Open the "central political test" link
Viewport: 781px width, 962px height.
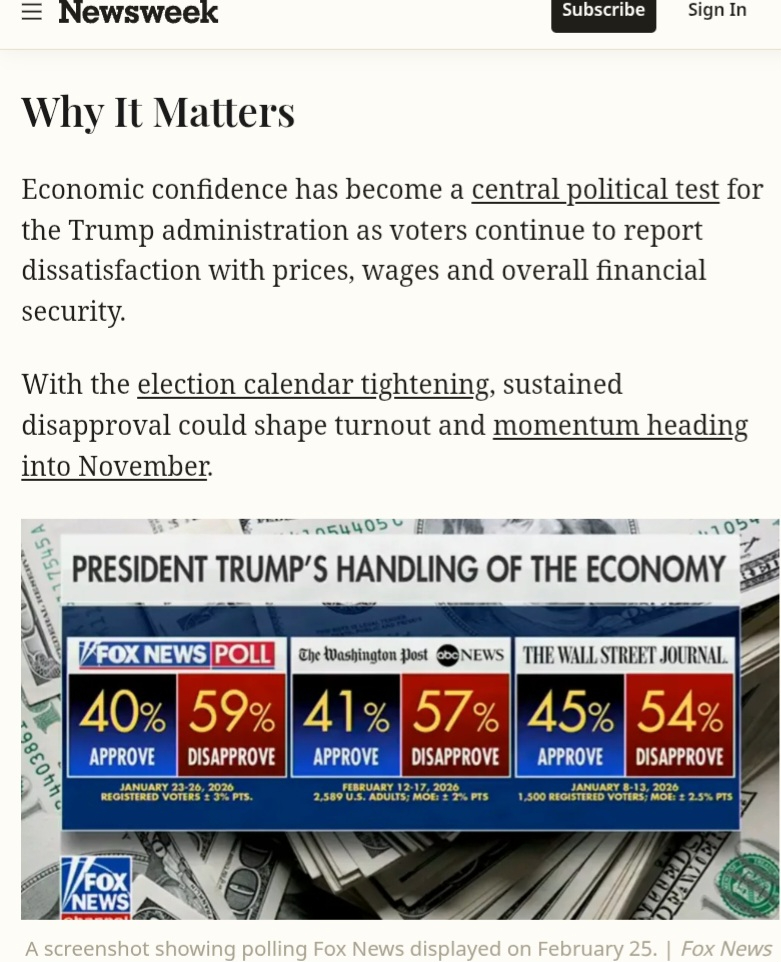coord(595,190)
